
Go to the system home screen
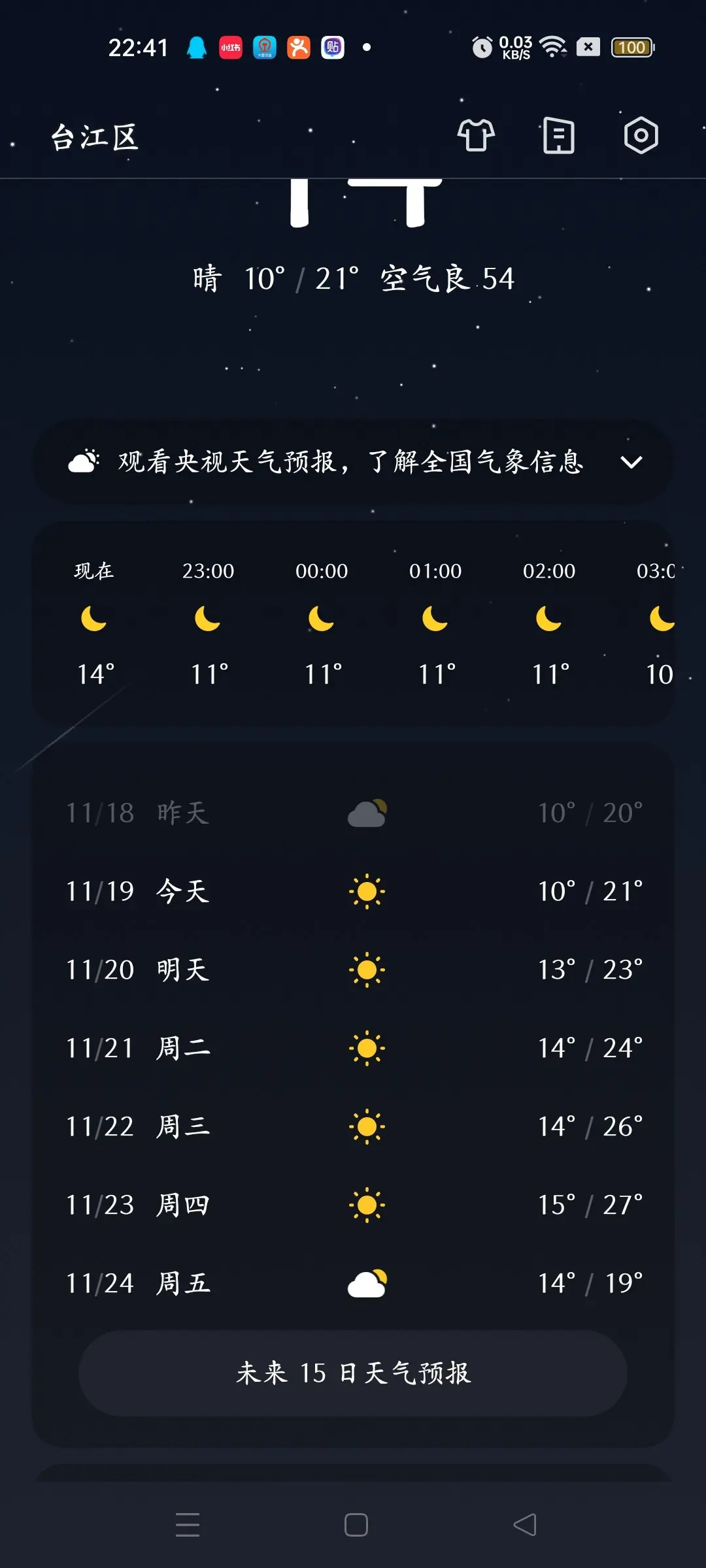pyautogui.click(x=356, y=1525)
